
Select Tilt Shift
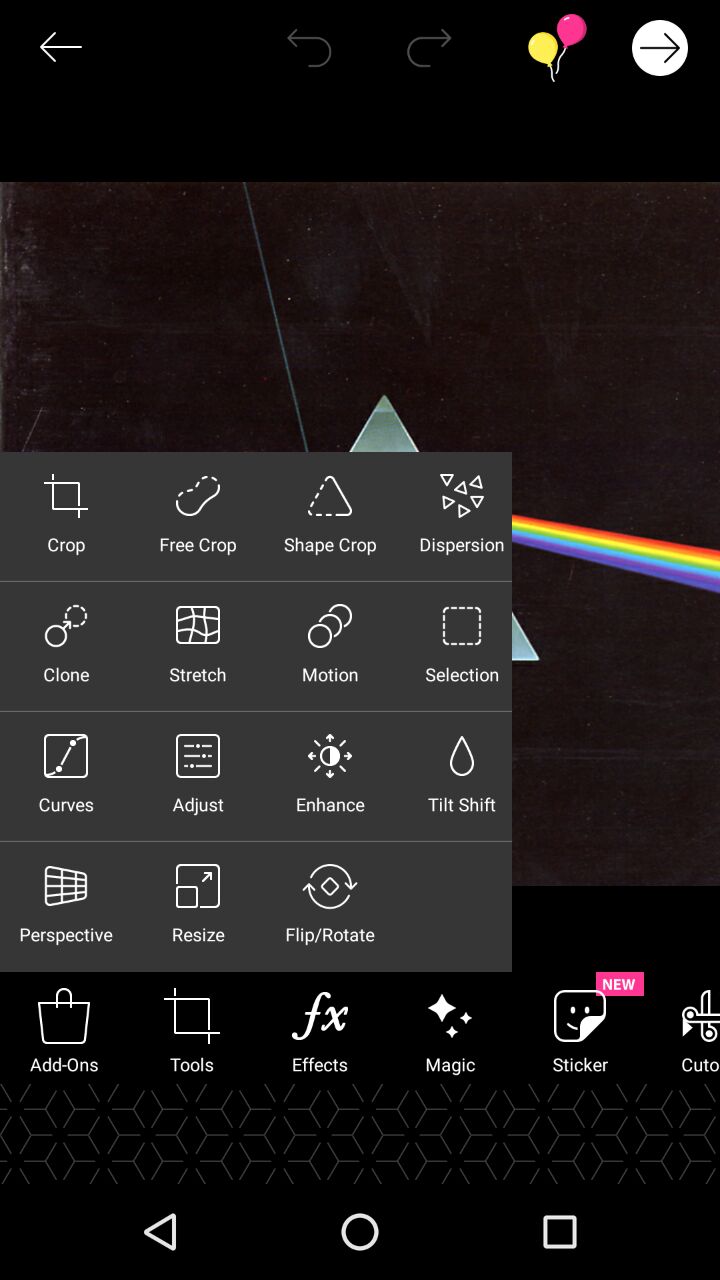coord(461,774)
